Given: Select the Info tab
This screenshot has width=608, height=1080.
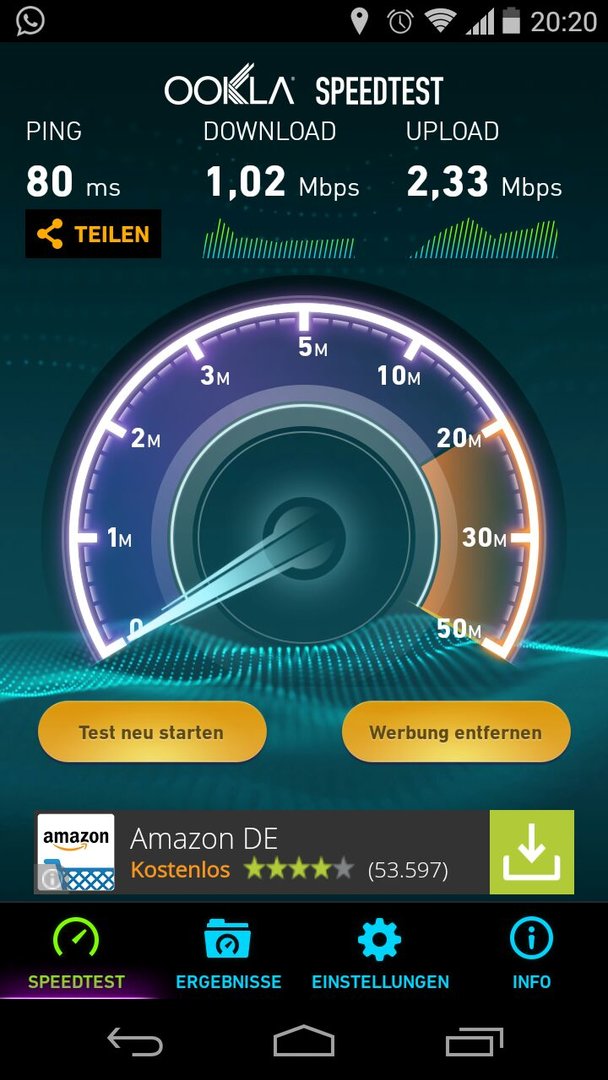Looking at the screenshot, I should (x=532, y=955).
